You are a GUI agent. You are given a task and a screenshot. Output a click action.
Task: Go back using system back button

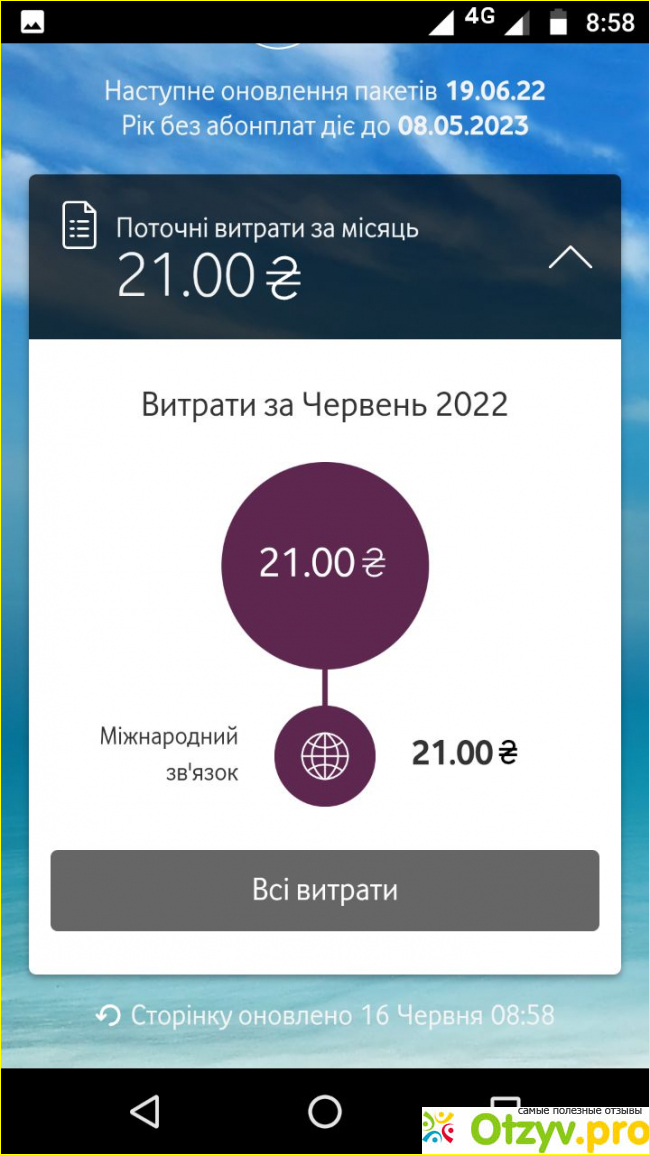pyautogui.click(x=145, y=1111)
